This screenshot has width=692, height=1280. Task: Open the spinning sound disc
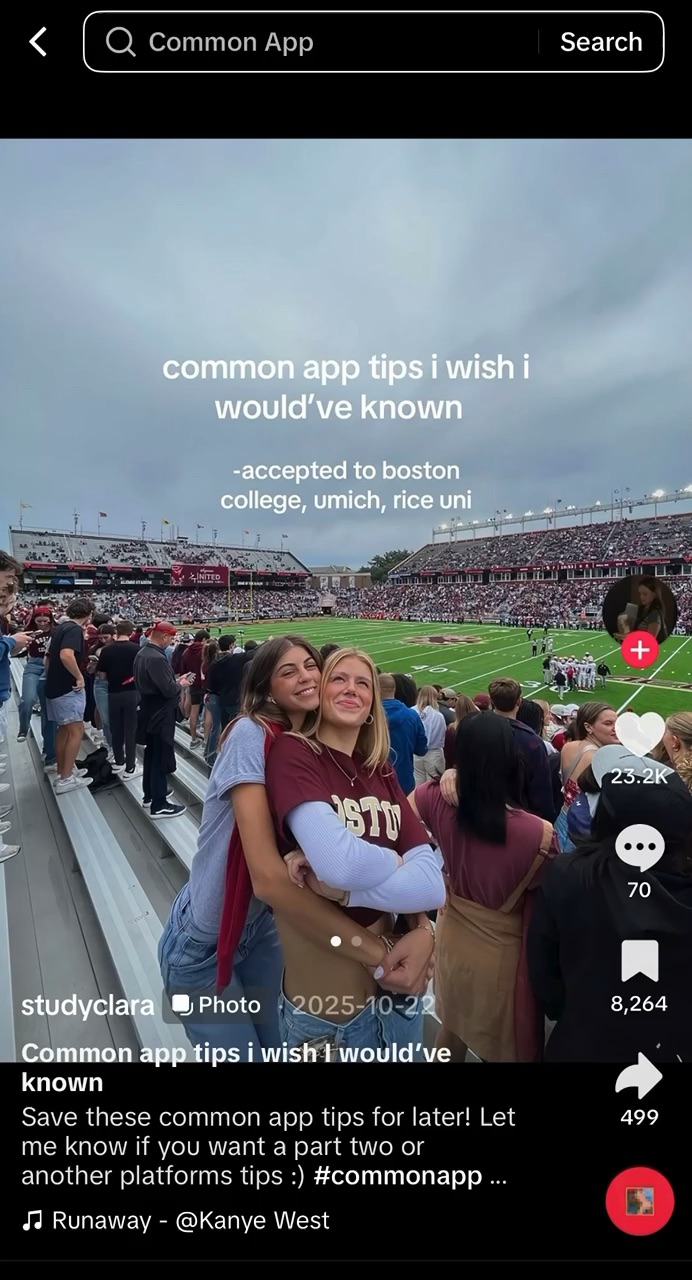[x=640, y=1201]
